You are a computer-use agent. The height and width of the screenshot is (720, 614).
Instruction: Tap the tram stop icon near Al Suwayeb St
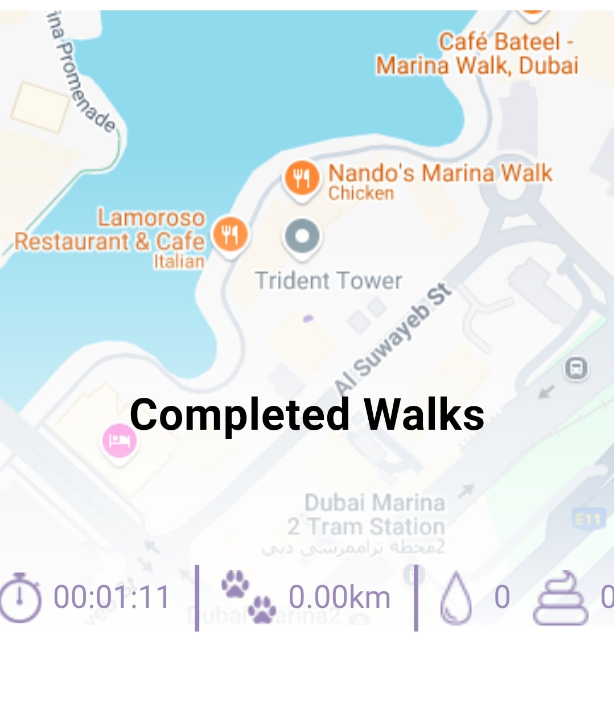point(576,368)
